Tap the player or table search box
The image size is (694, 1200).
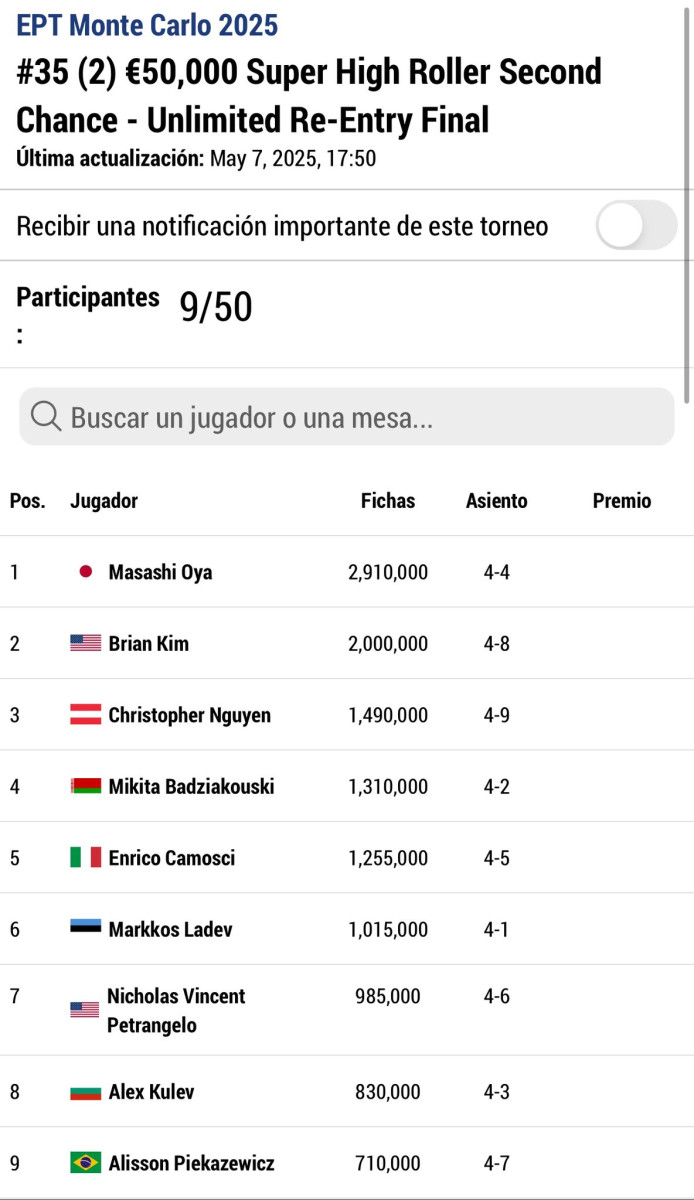(347, 416)
